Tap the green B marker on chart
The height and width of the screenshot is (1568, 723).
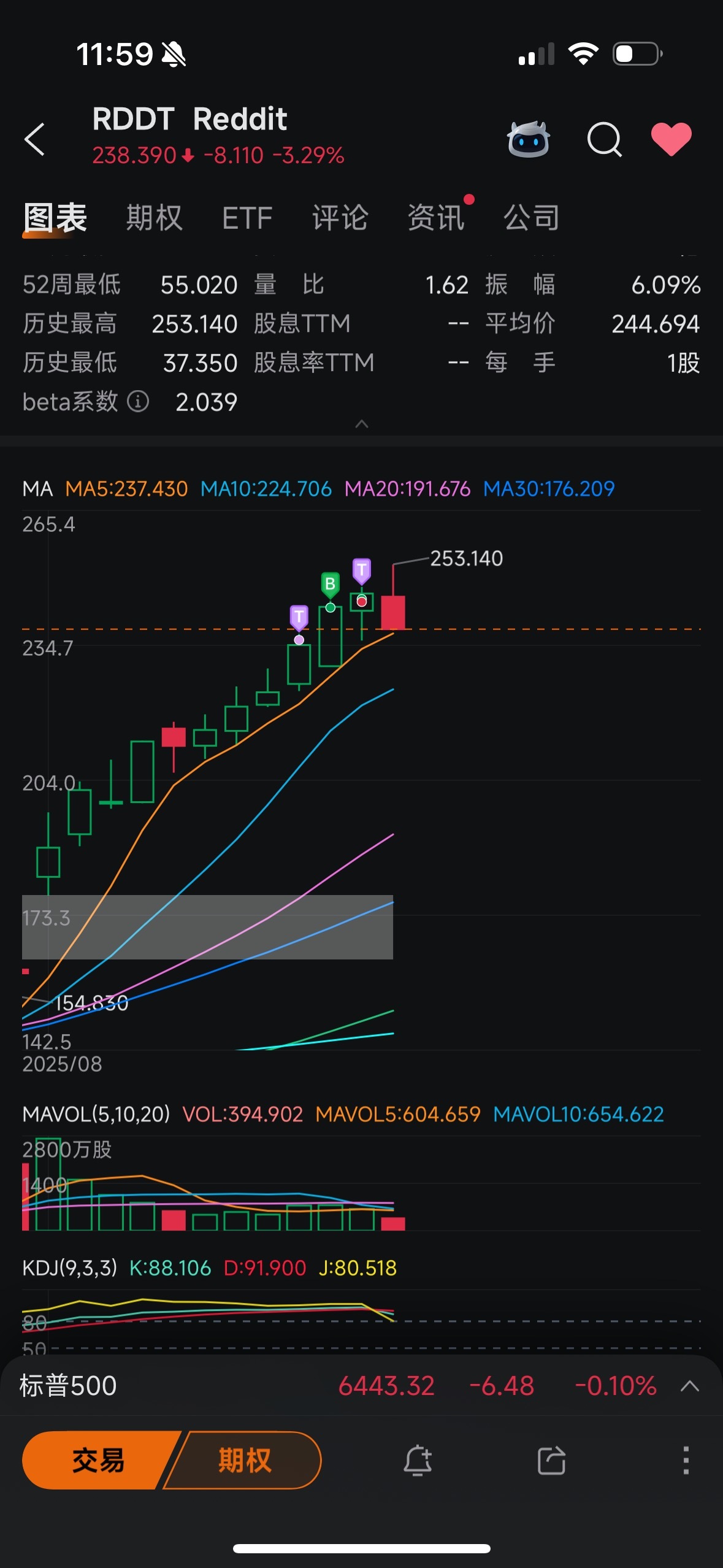pyautogui.click(x=330, y=585)
